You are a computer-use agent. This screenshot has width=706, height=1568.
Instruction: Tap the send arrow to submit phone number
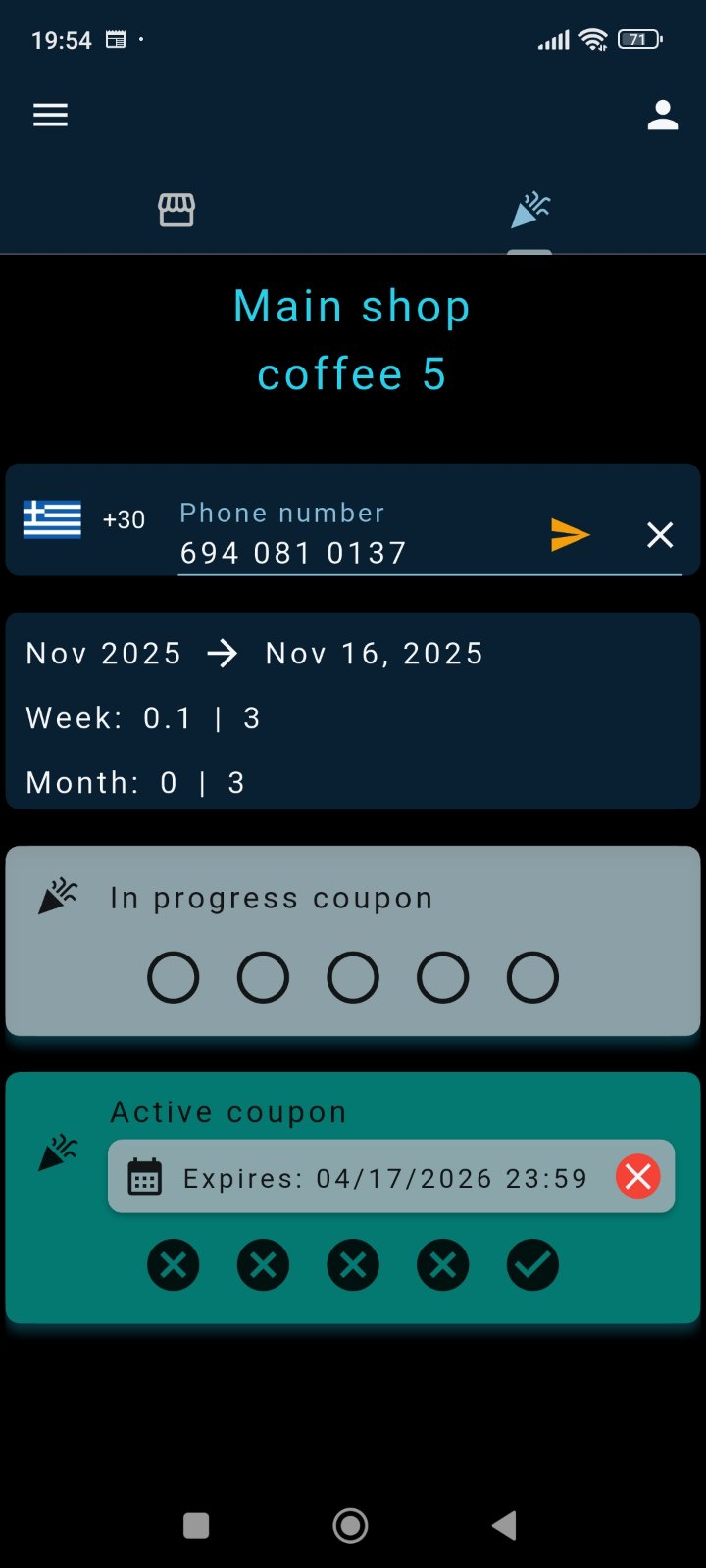point(572,535)
